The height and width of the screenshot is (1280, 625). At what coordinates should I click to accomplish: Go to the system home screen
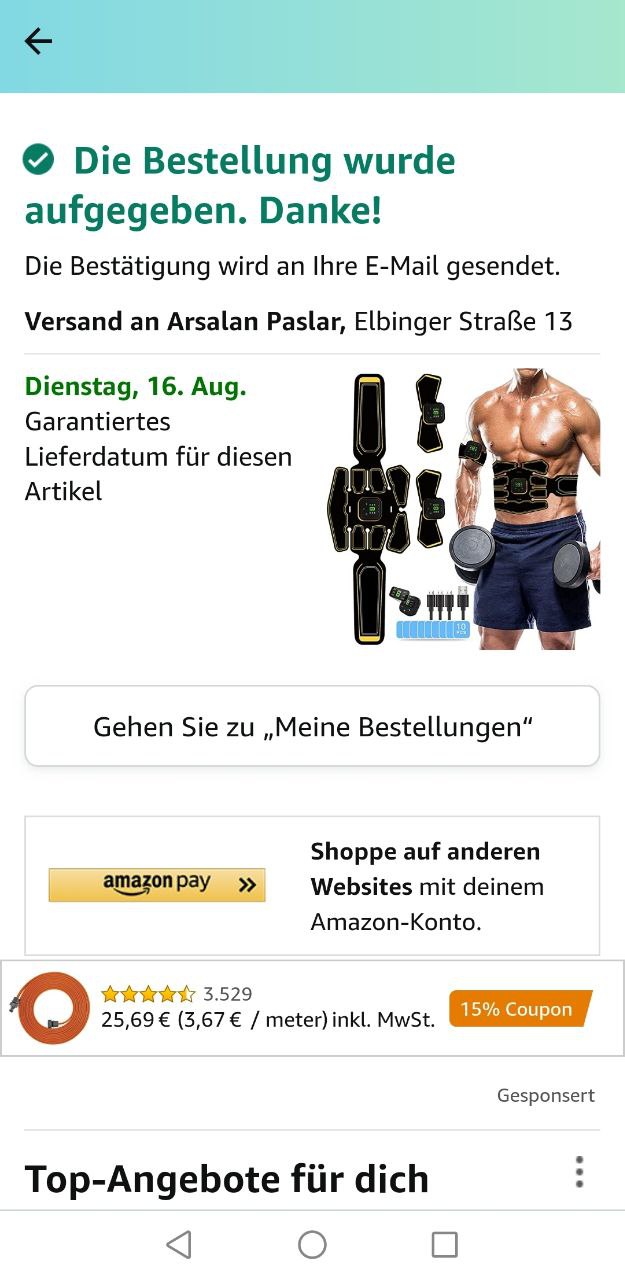click(x=312, y=1244)
